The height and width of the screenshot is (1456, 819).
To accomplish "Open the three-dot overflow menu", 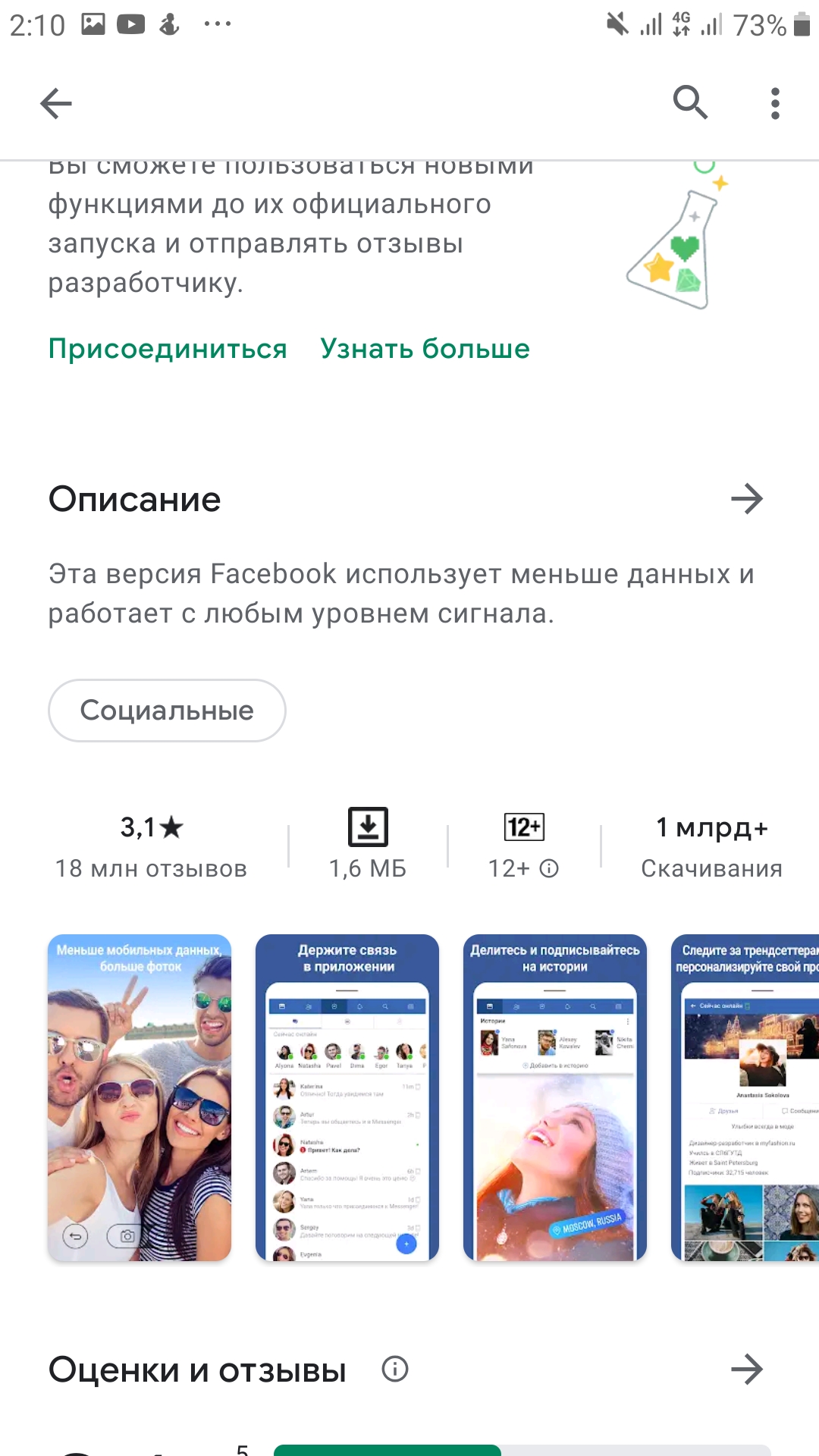I will tap(775, 103).
